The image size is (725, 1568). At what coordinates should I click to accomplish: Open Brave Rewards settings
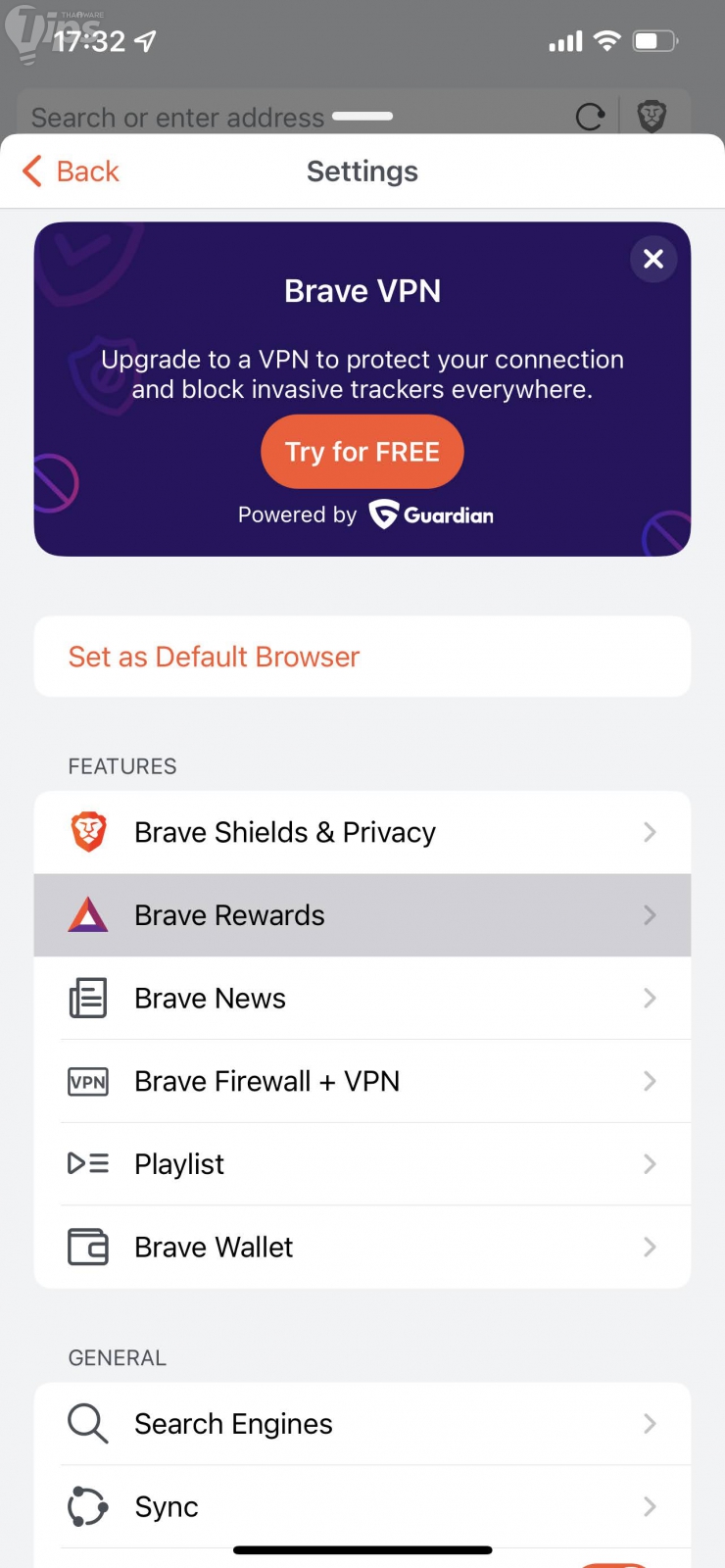362,915
